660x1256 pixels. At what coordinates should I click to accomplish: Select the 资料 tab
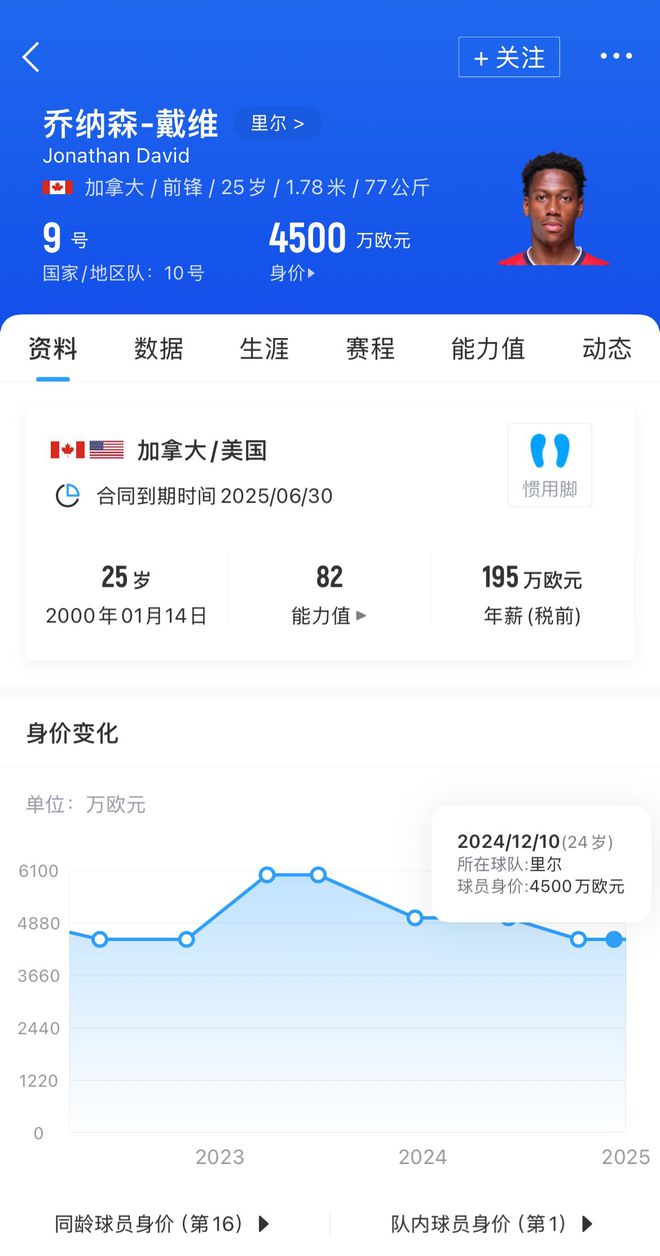[x=53, y=348]
